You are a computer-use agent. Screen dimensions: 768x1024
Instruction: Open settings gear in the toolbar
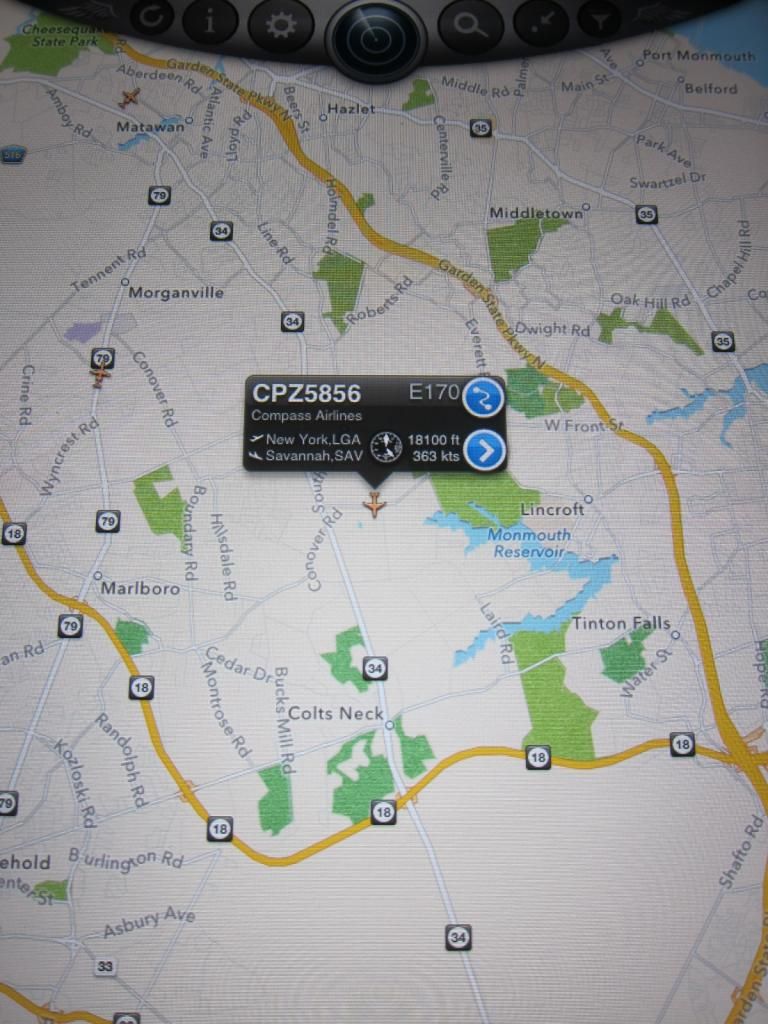click(x=281, y=24)
